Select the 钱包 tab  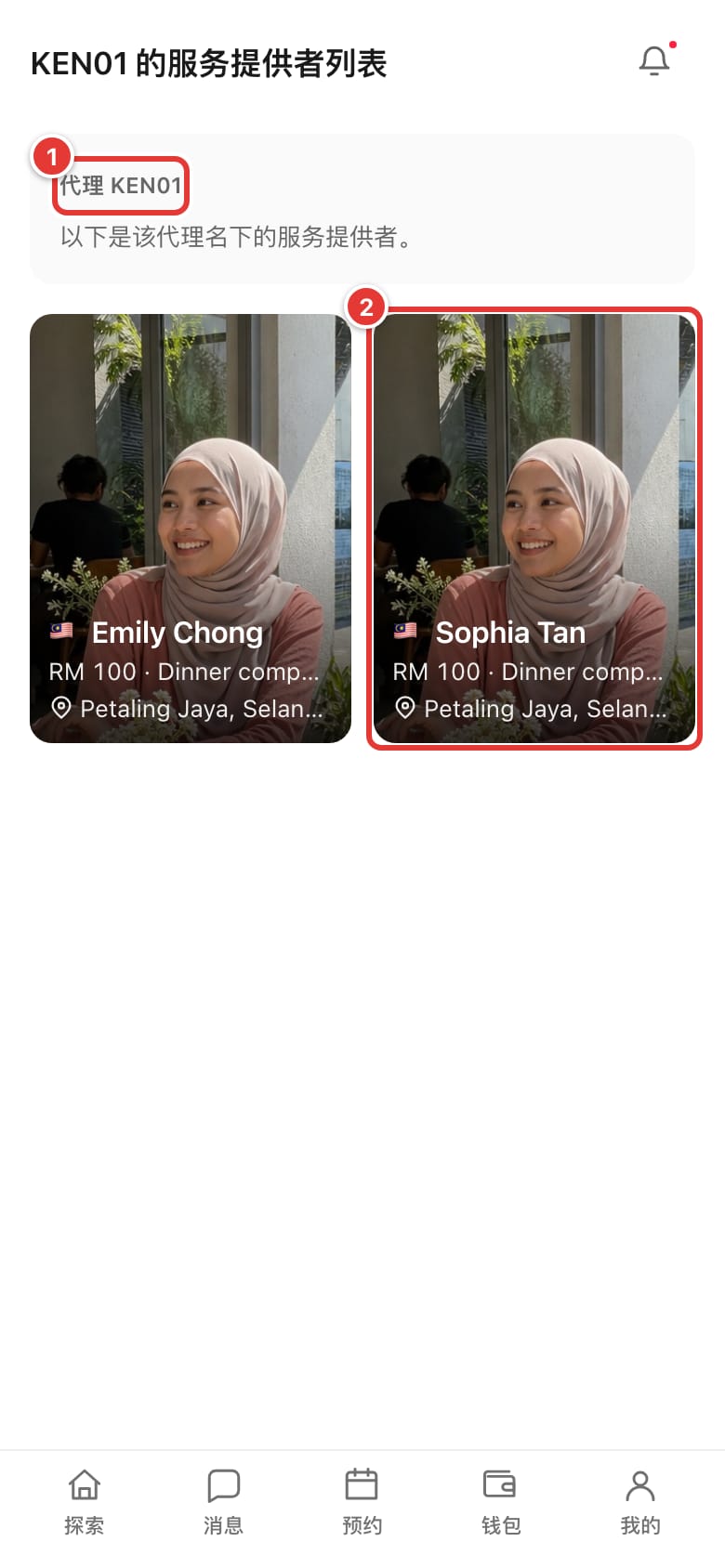click(501, 1501)
